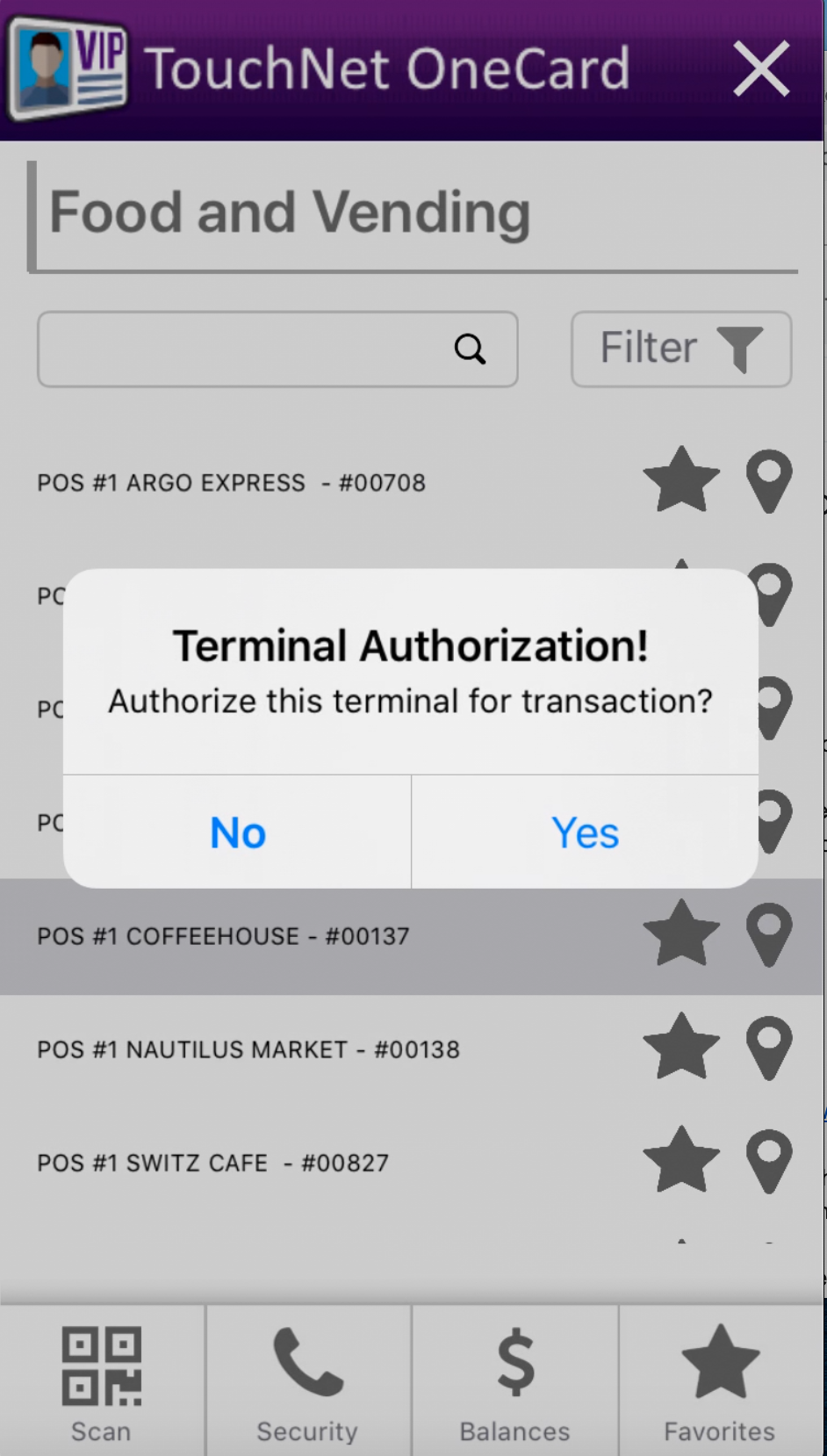
Task: Close the TouchNet OneCard screen
Action: pyautogui.click(x=761, y=68)
